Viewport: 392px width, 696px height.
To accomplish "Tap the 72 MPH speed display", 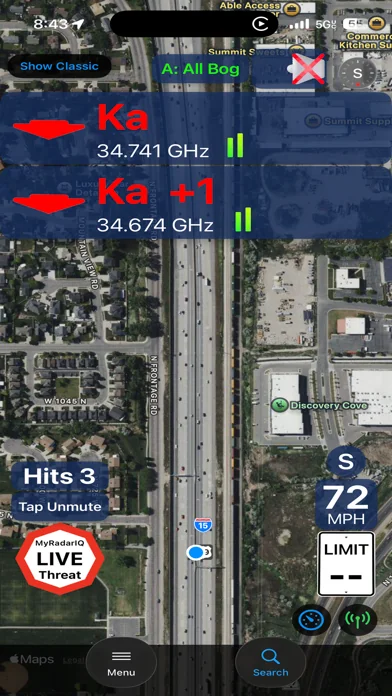I will (346, 505).
